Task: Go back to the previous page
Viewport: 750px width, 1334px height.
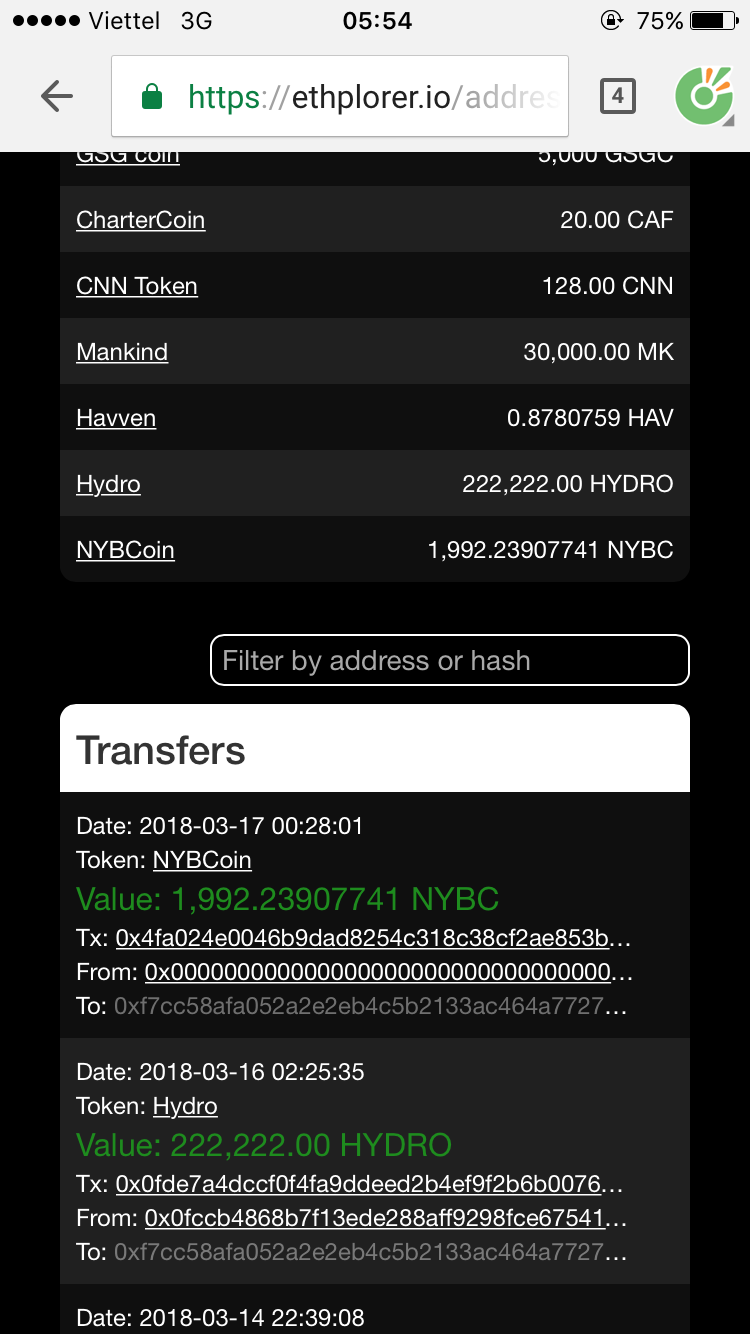Action: tap(57, 96)
